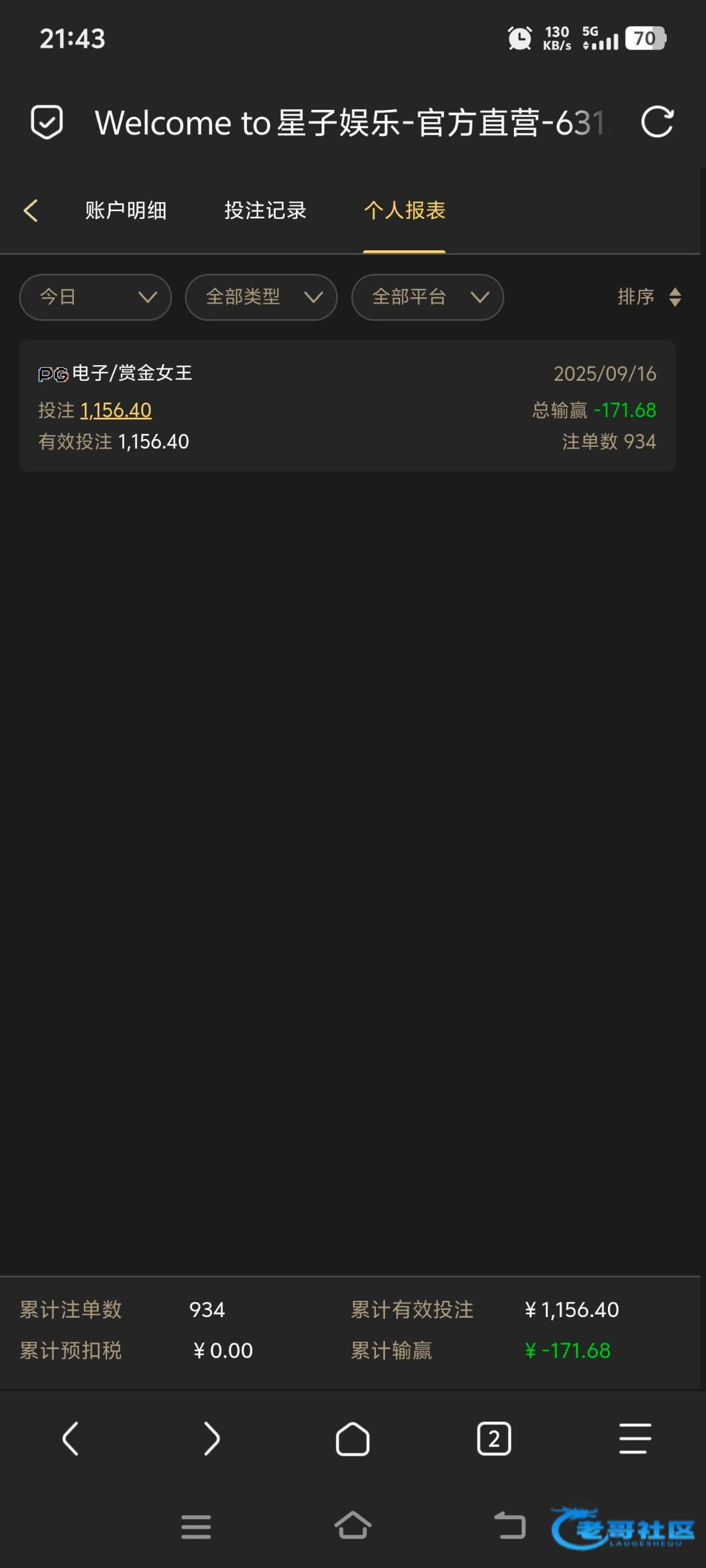Open the 全部平台 filter dropdown
The height and width of the screenshot is (1568, 706).
pyautogui.click(x=428, y=297)
